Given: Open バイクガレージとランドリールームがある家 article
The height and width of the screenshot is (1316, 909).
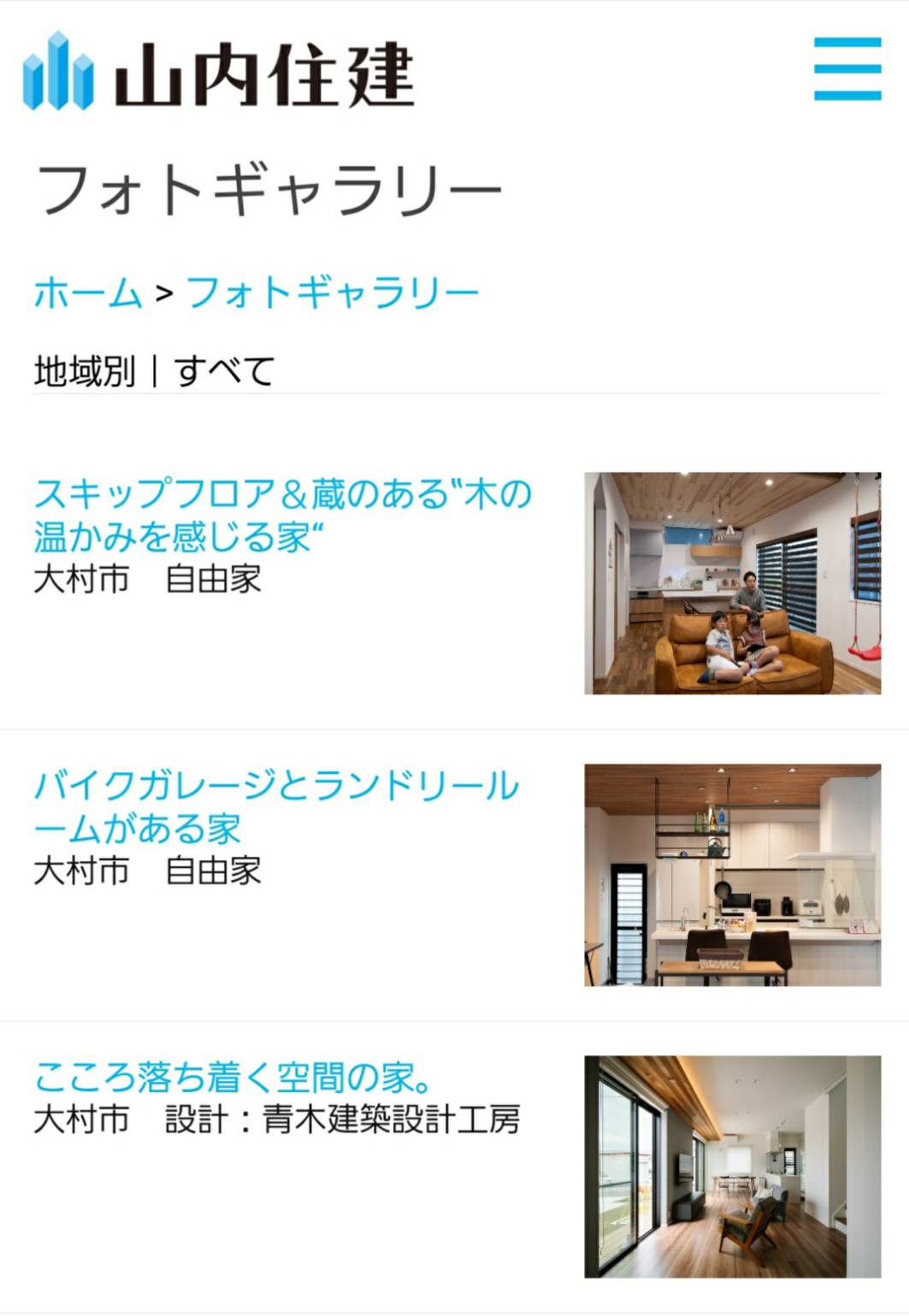Looking at the screenshot, I should (x=275, y=807).
